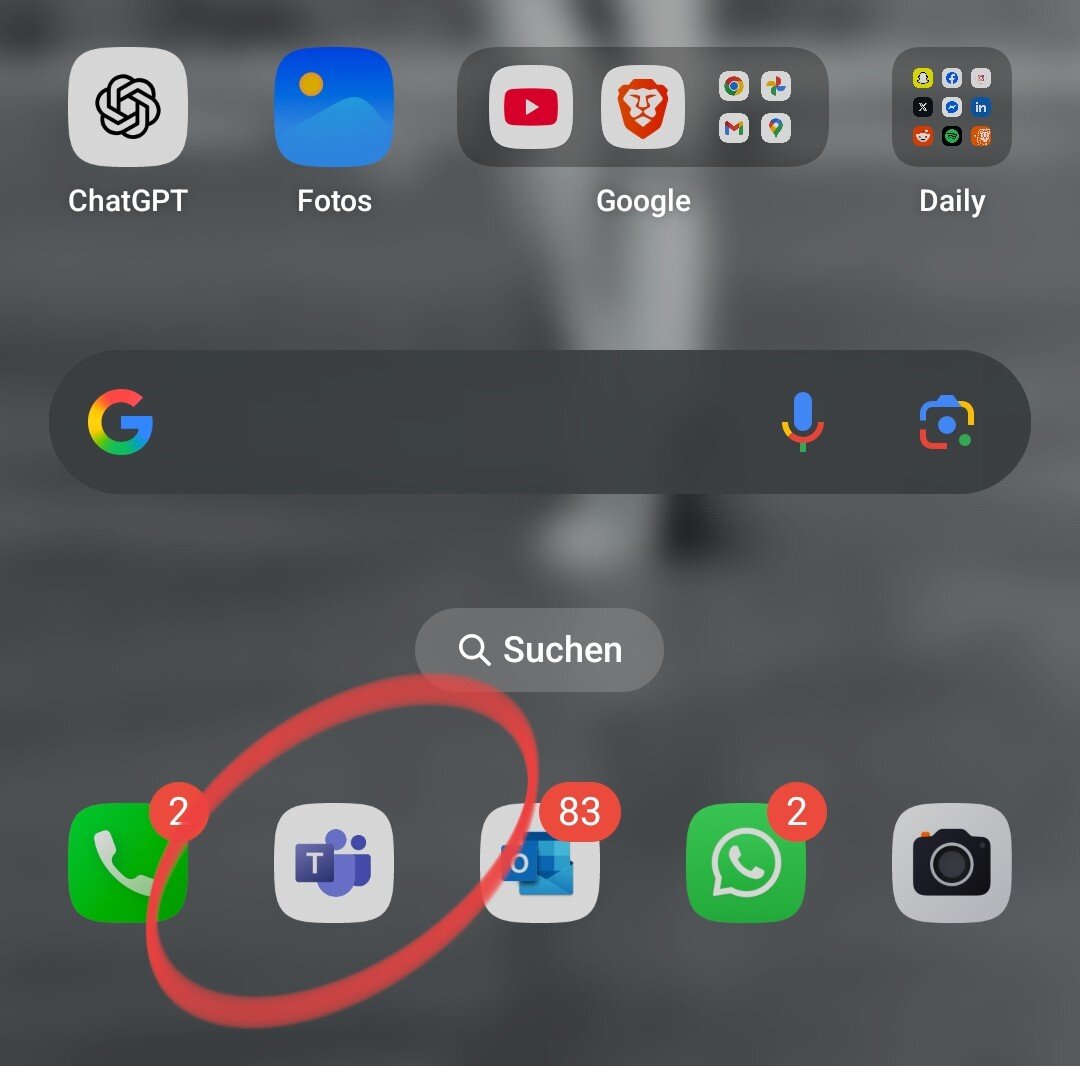Start a Google voice search
The width and height of the screenshot is (1080, 1066).
click(x=802, y=421)
